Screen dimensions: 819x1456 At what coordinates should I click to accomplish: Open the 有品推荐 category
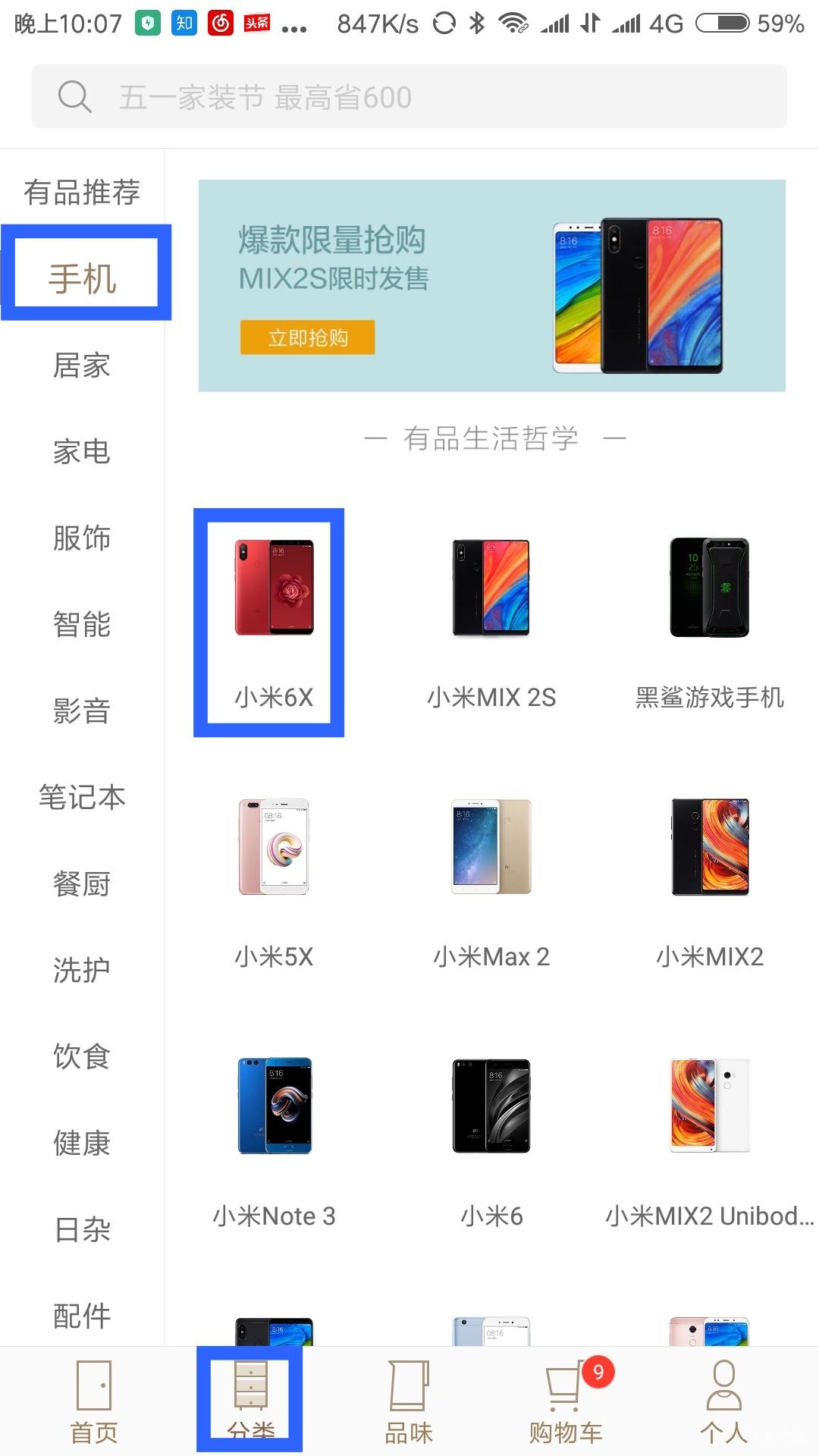point(82,193)
